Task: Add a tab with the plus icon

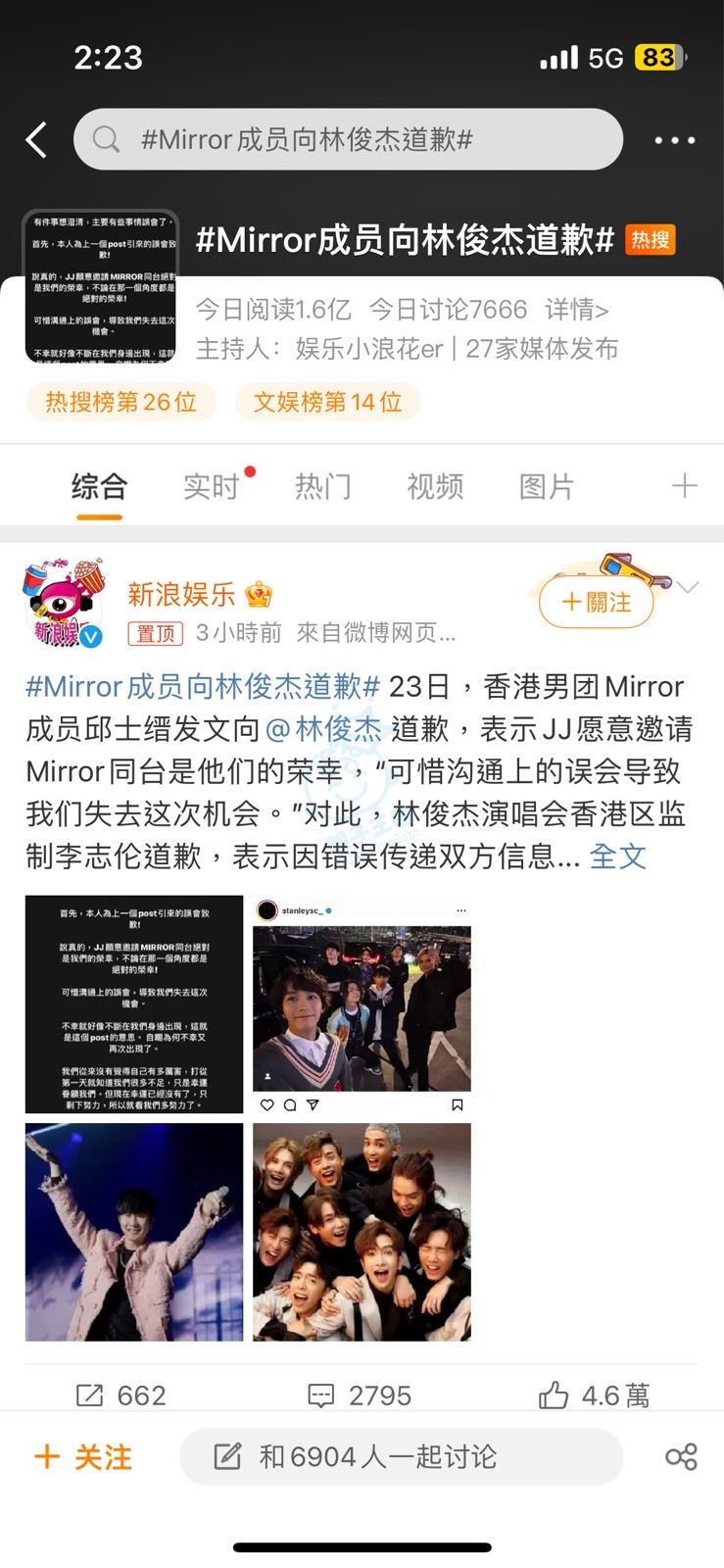Action: click(x=684, y=485)
